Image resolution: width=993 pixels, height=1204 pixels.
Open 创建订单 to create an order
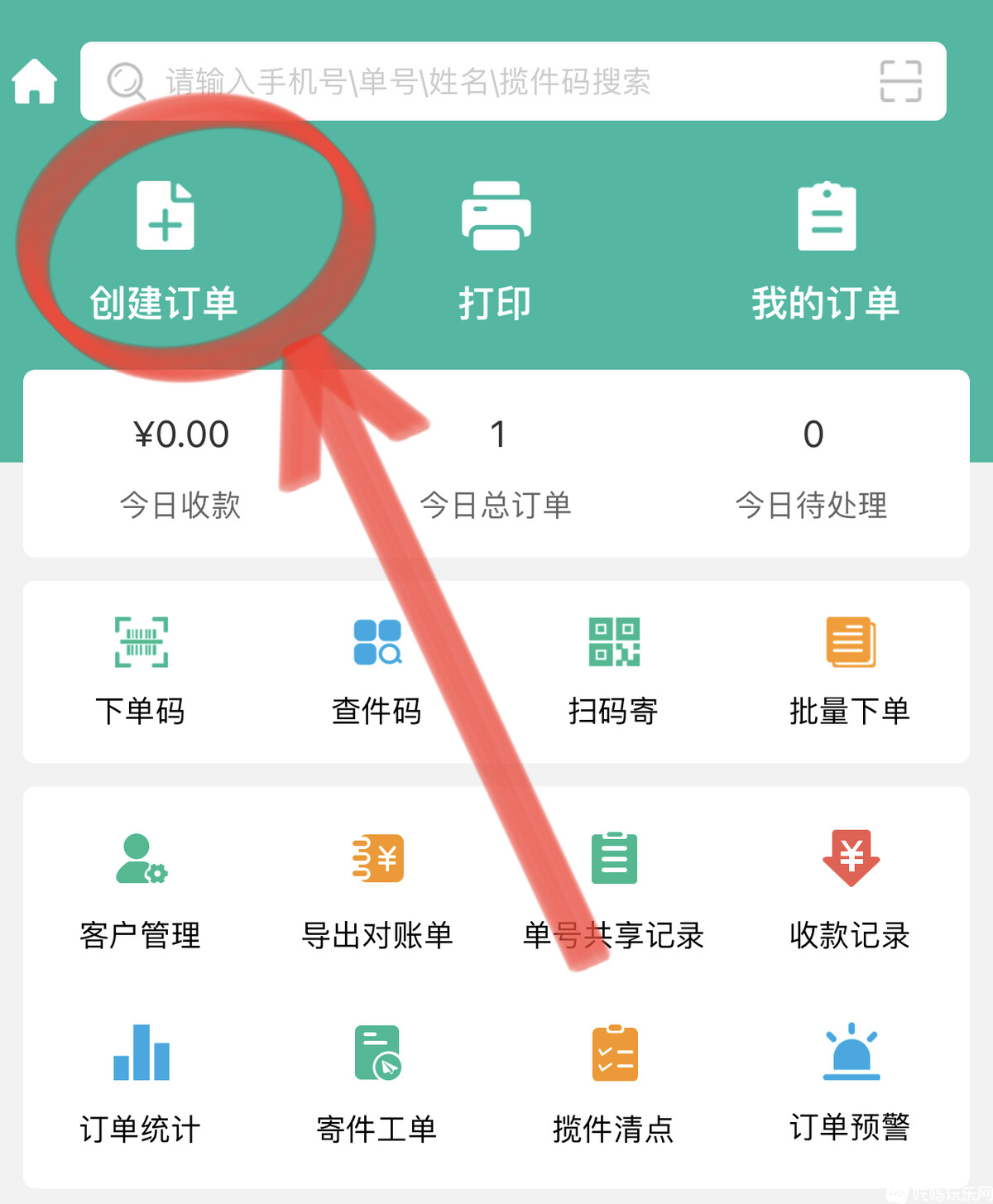(165, 250)
